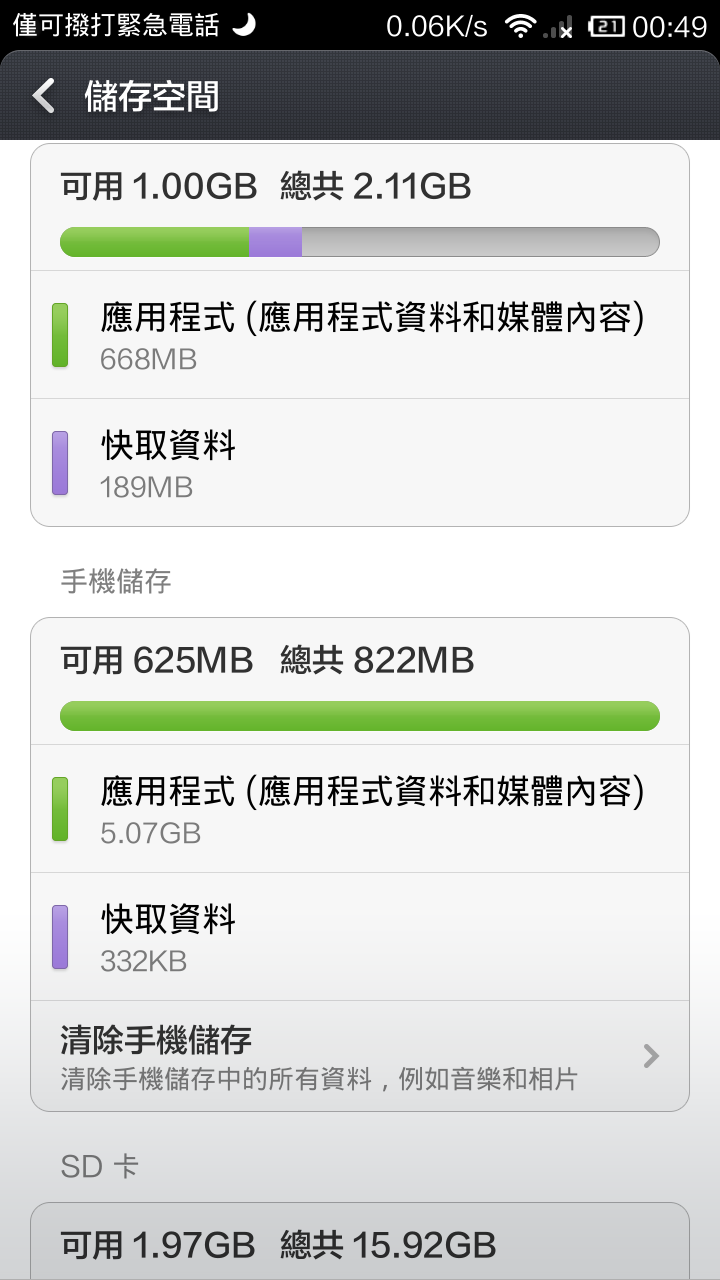720x1280 pixels.
Task: Select the 快取資料 row showing 332KB
Action: coord(360,937)
